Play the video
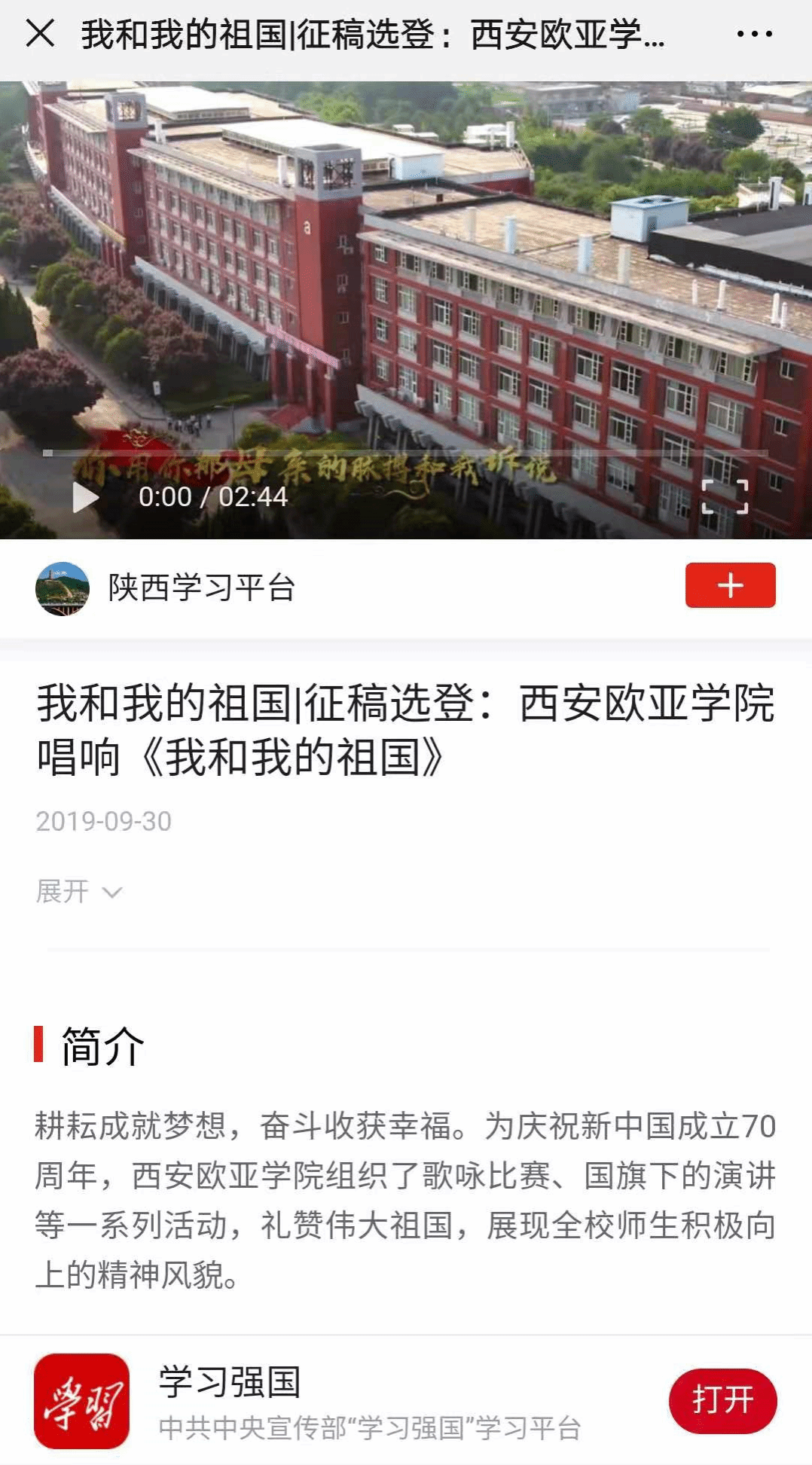 click(x=85, y=497)
